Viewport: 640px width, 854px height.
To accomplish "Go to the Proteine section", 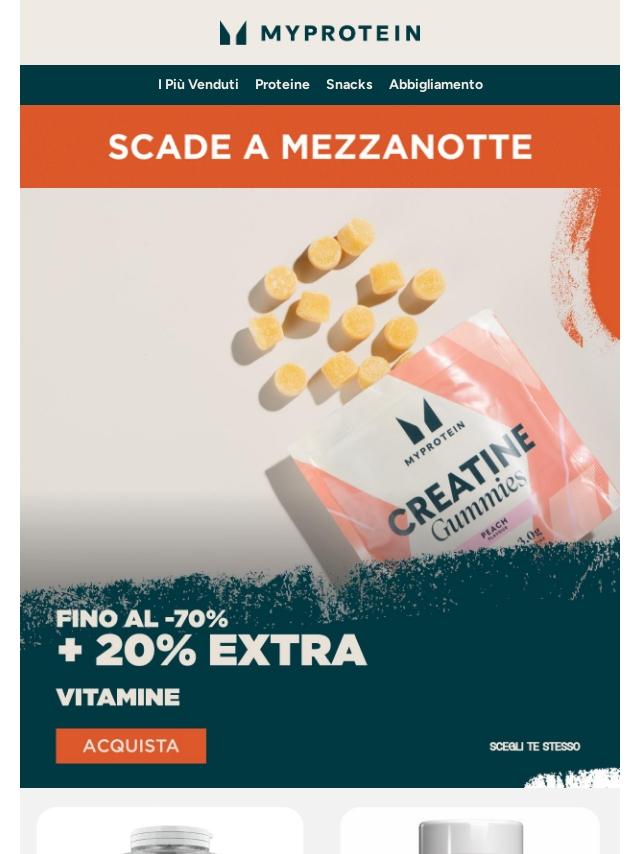I will coord(282,85).
